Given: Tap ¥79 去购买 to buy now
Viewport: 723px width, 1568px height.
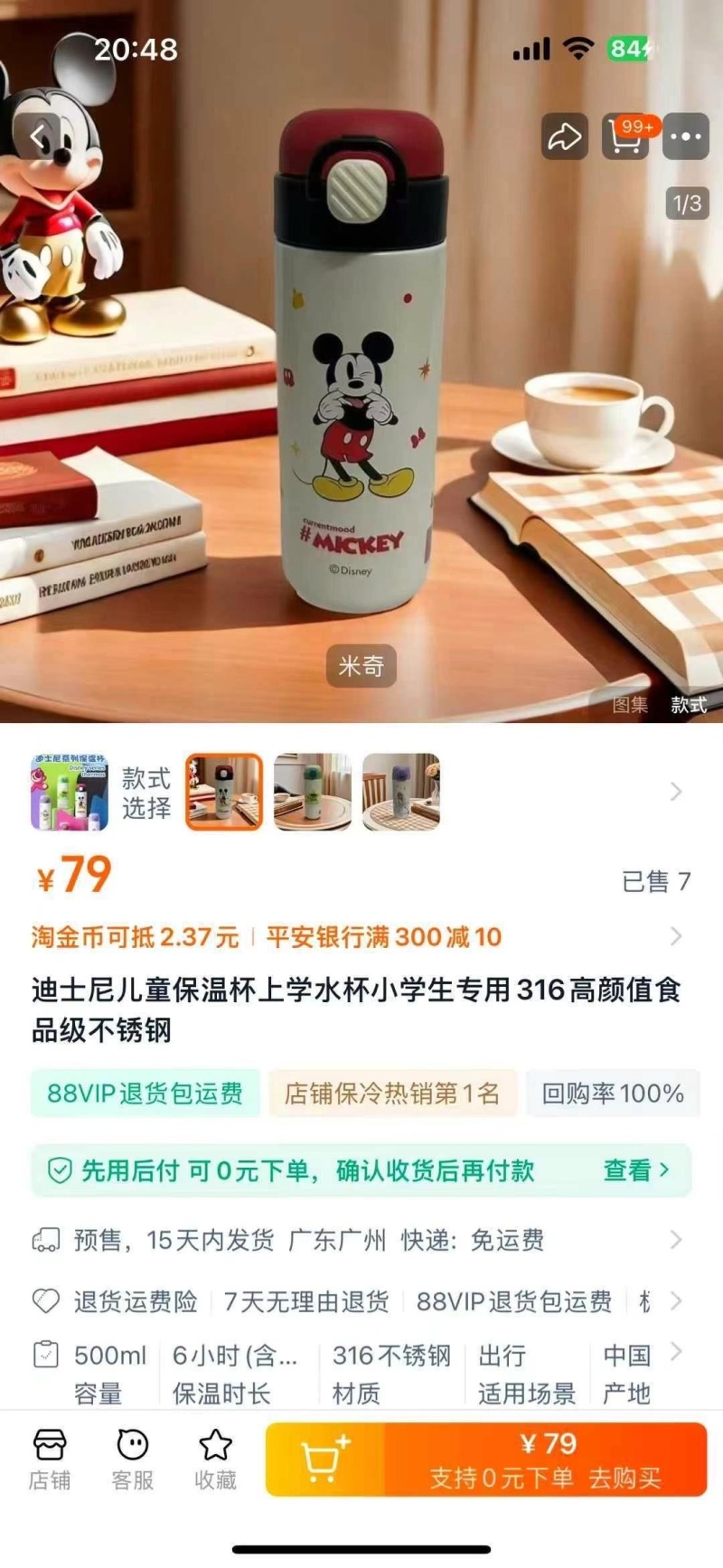Looking at the screenshot, I should point(546,1459).
